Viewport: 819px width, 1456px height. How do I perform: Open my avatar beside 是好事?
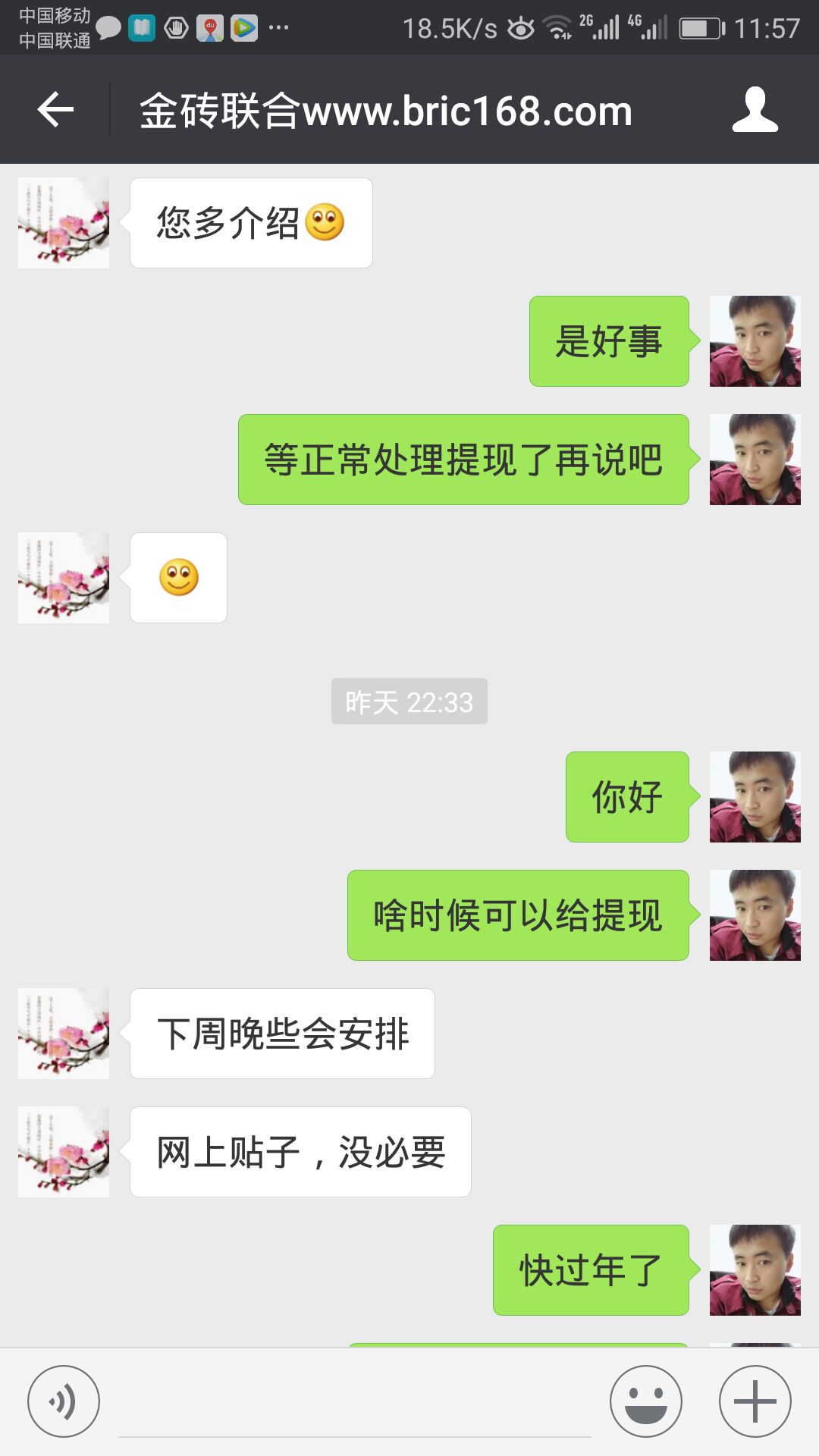pyautogui.click(x=755, y=341)
